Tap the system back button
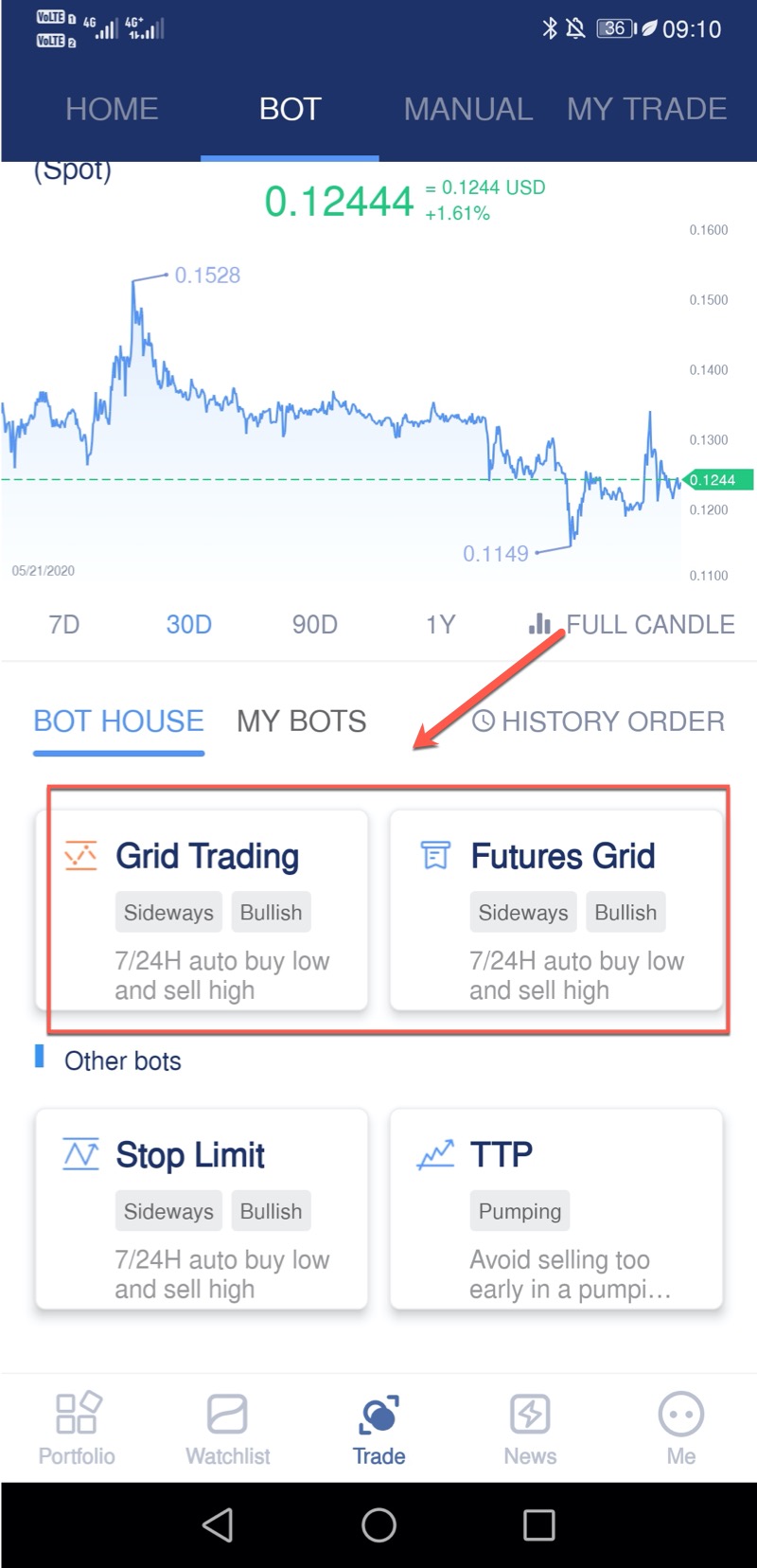Screen dimensions: 757x1568 click(x=218, y=1525)
